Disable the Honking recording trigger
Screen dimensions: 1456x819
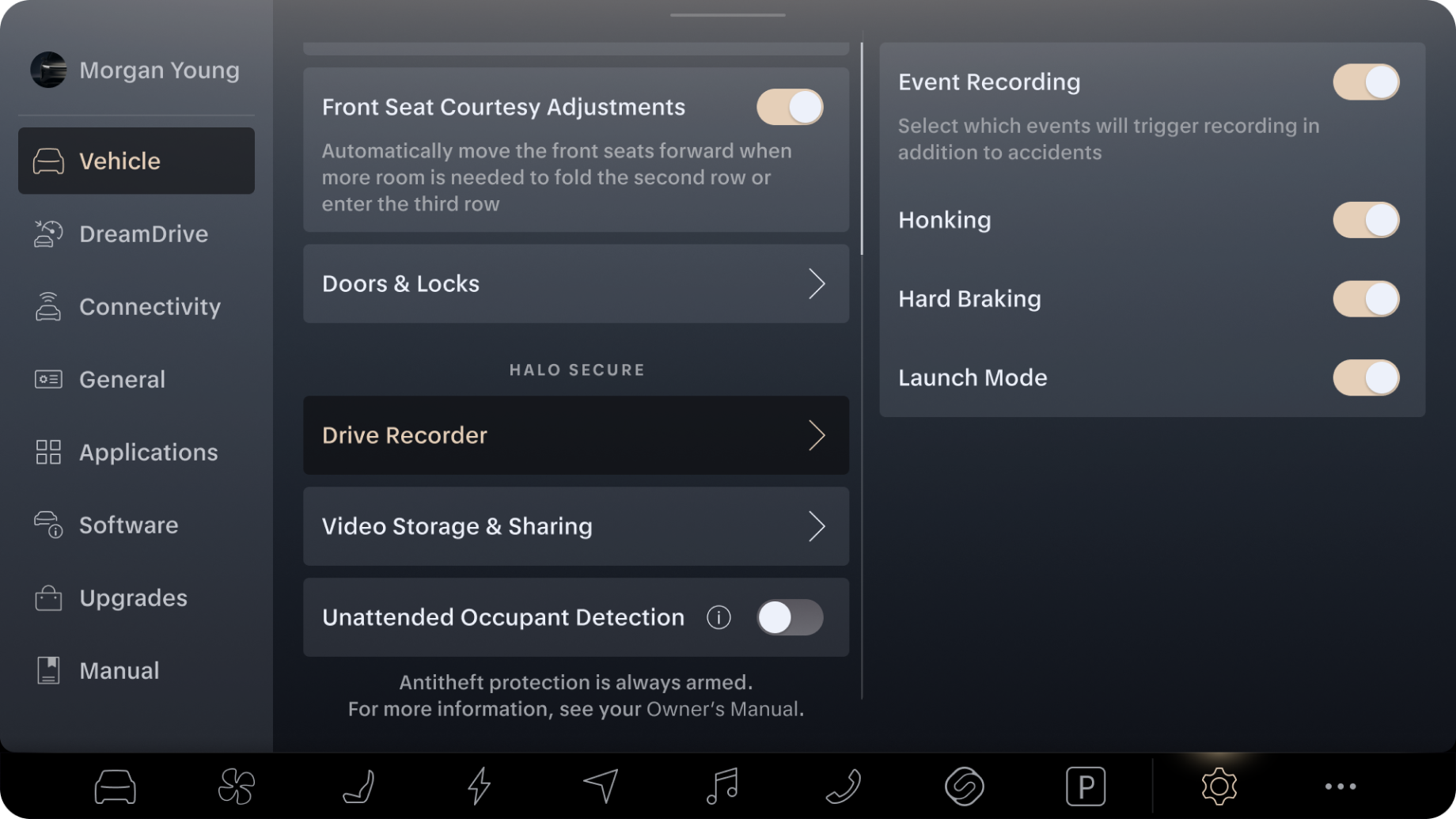pos(1365,221)
